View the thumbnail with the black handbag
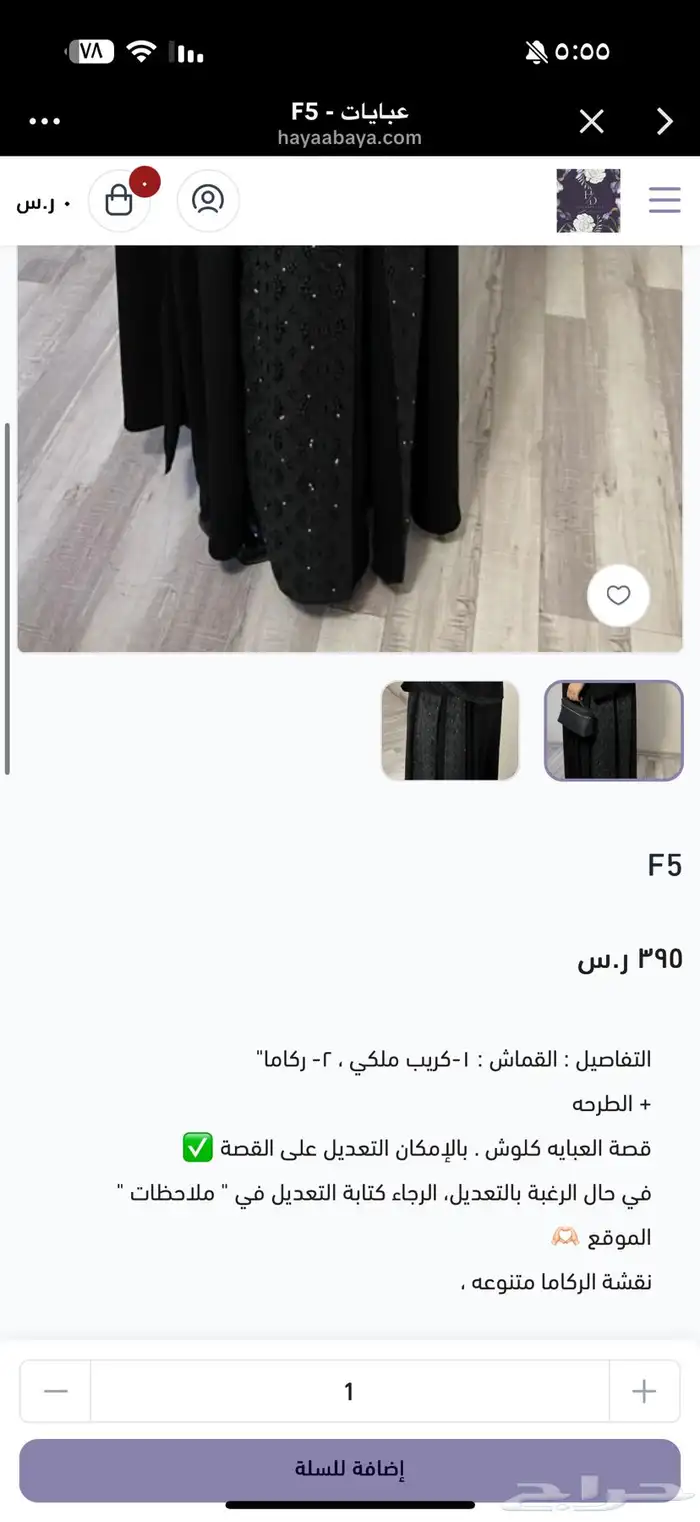This screenshot has height=1522, width=700. 613,731
